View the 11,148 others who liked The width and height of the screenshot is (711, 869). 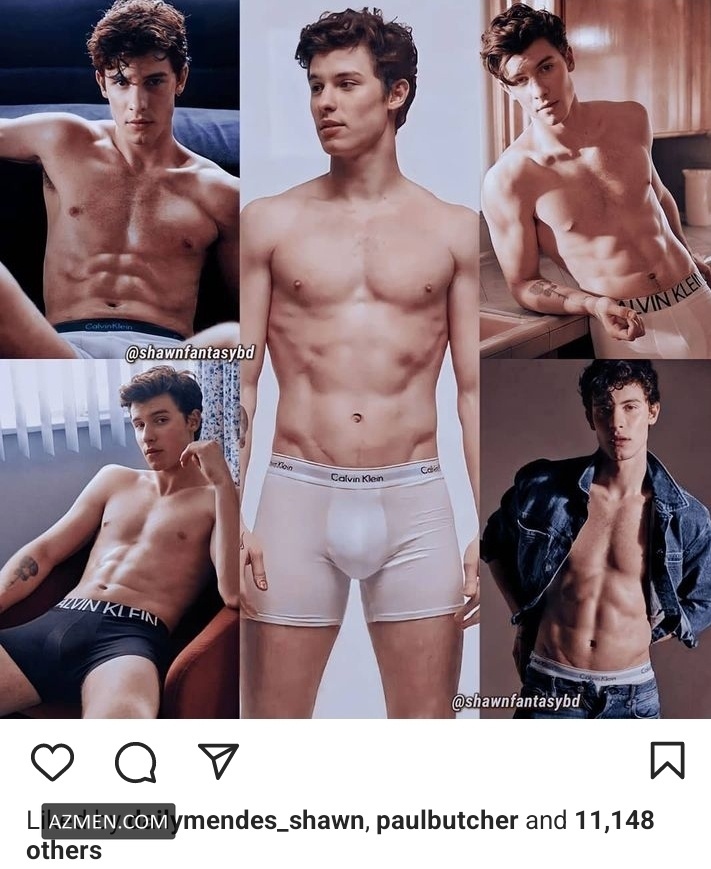click(613, 822)
